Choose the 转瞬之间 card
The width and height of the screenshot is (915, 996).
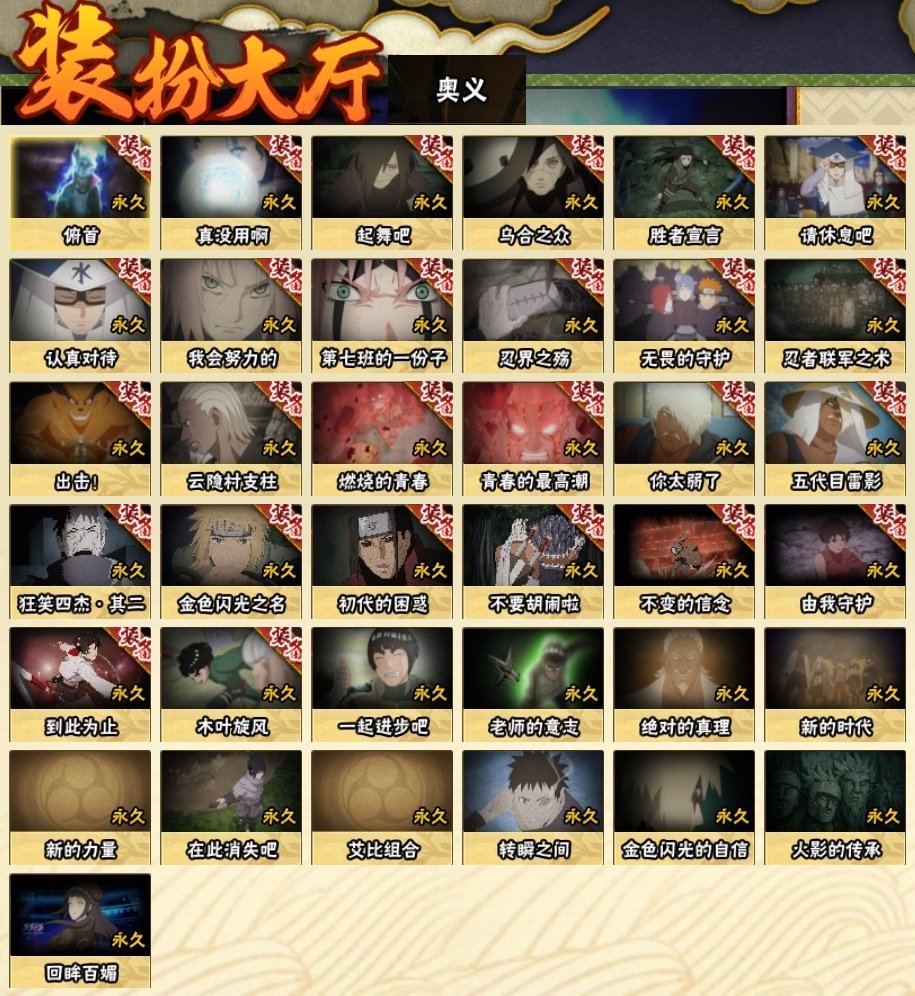pyautogui.click(x=533, y=807)
